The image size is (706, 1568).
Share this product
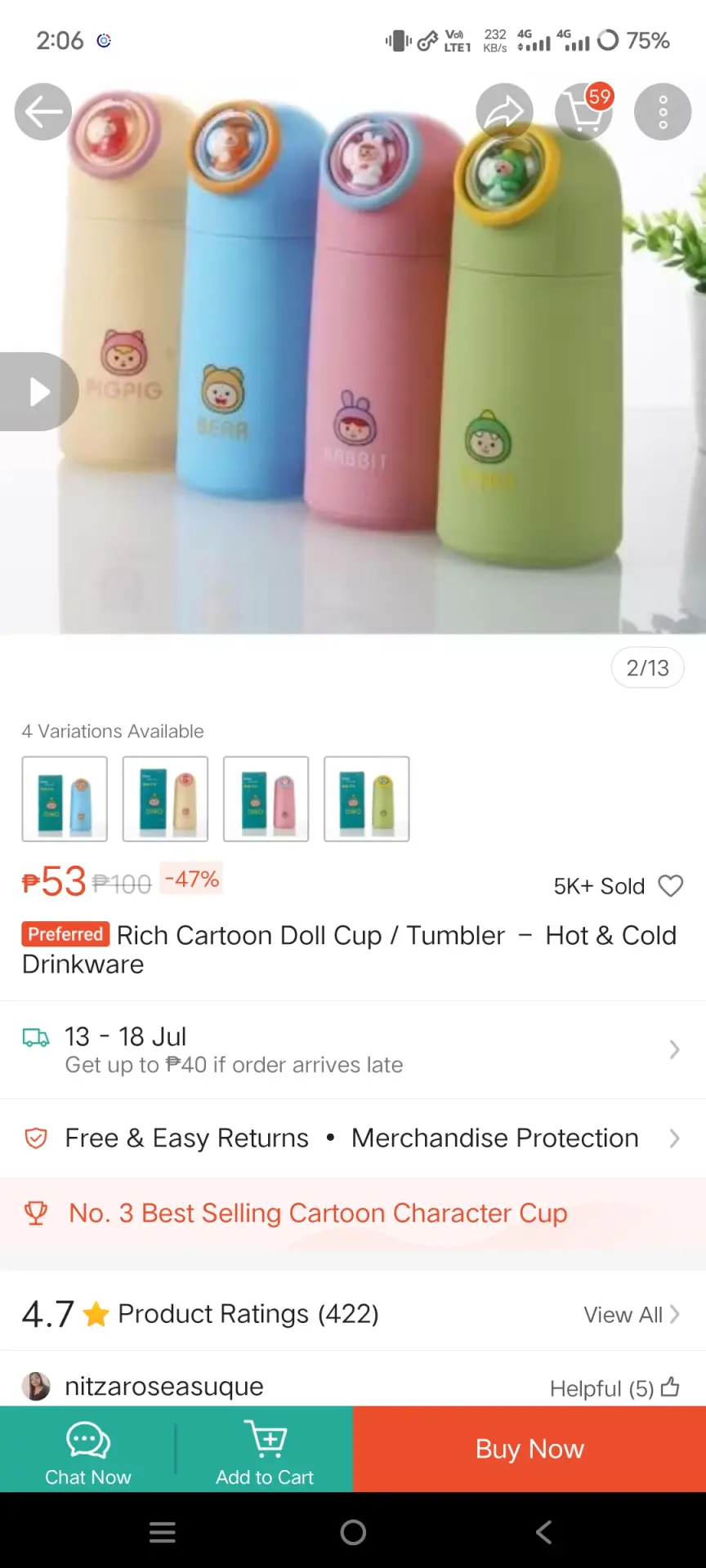[505, 112]
